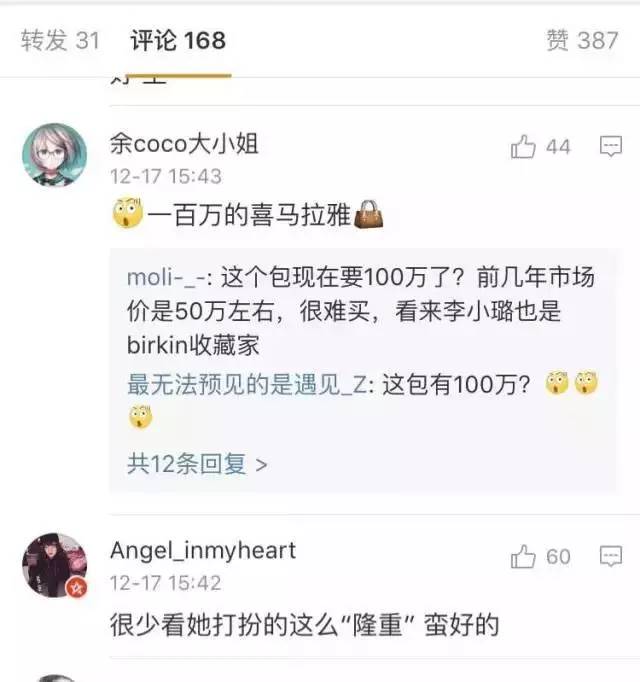Open 余coco大小姐's profile avatar
This screenshot has height=682, width=640.
(54, 155)
